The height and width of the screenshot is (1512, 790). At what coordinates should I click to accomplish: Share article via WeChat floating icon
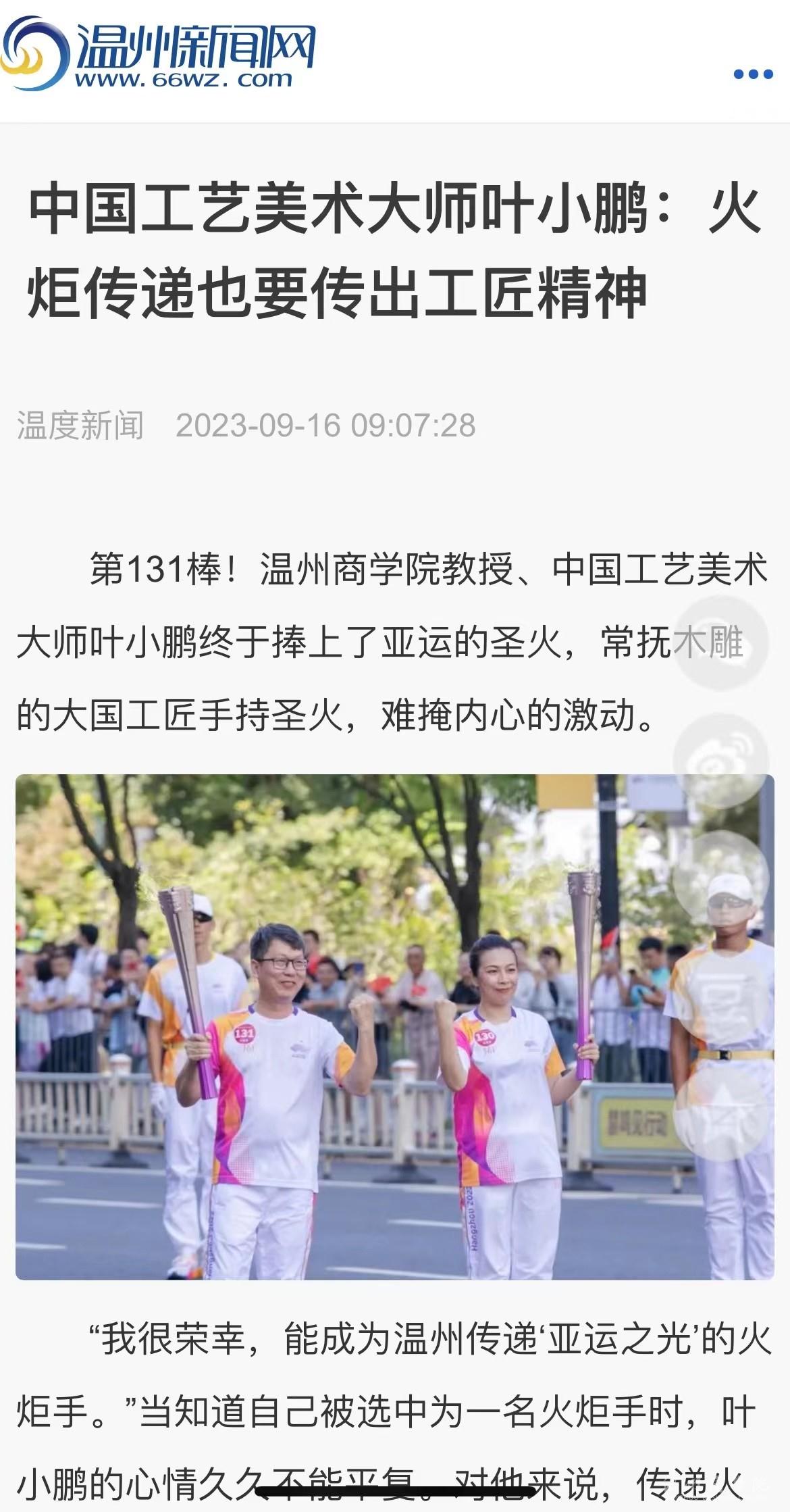721,642
